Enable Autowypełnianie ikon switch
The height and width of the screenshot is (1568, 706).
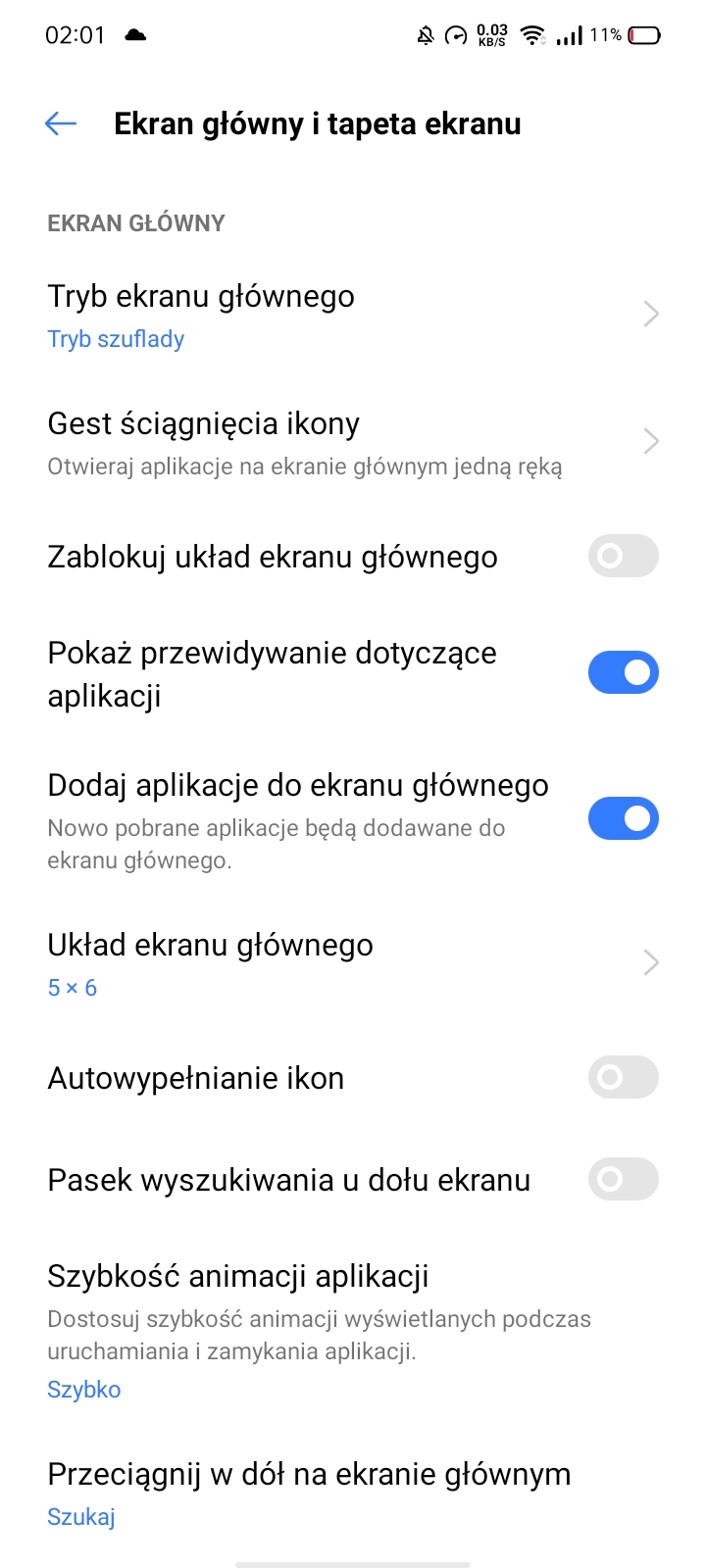(x=623, y=1077)
